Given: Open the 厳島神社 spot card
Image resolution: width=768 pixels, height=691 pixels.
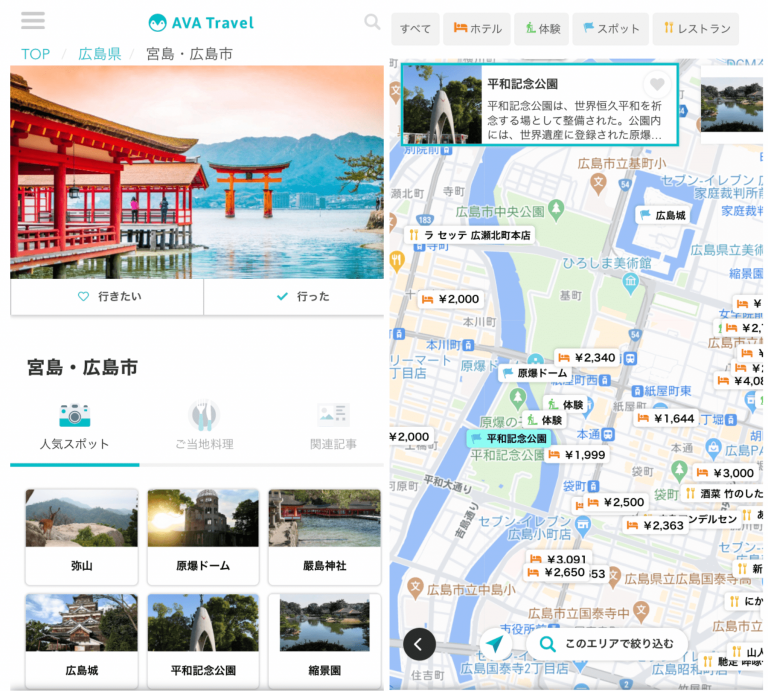Looking at the screenshot, I should (x=324, y=536).
